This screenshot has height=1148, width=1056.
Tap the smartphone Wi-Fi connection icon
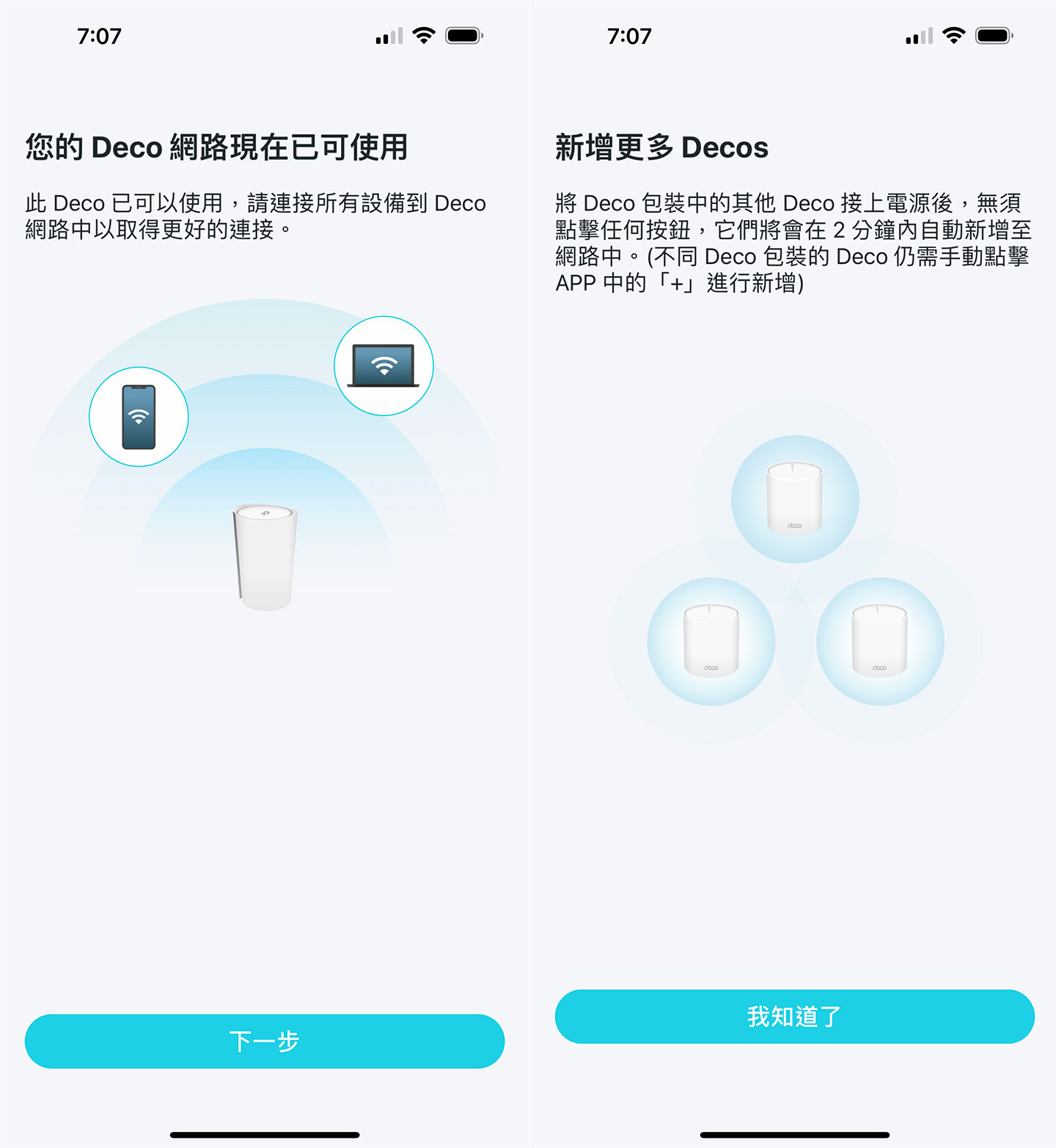138,415
